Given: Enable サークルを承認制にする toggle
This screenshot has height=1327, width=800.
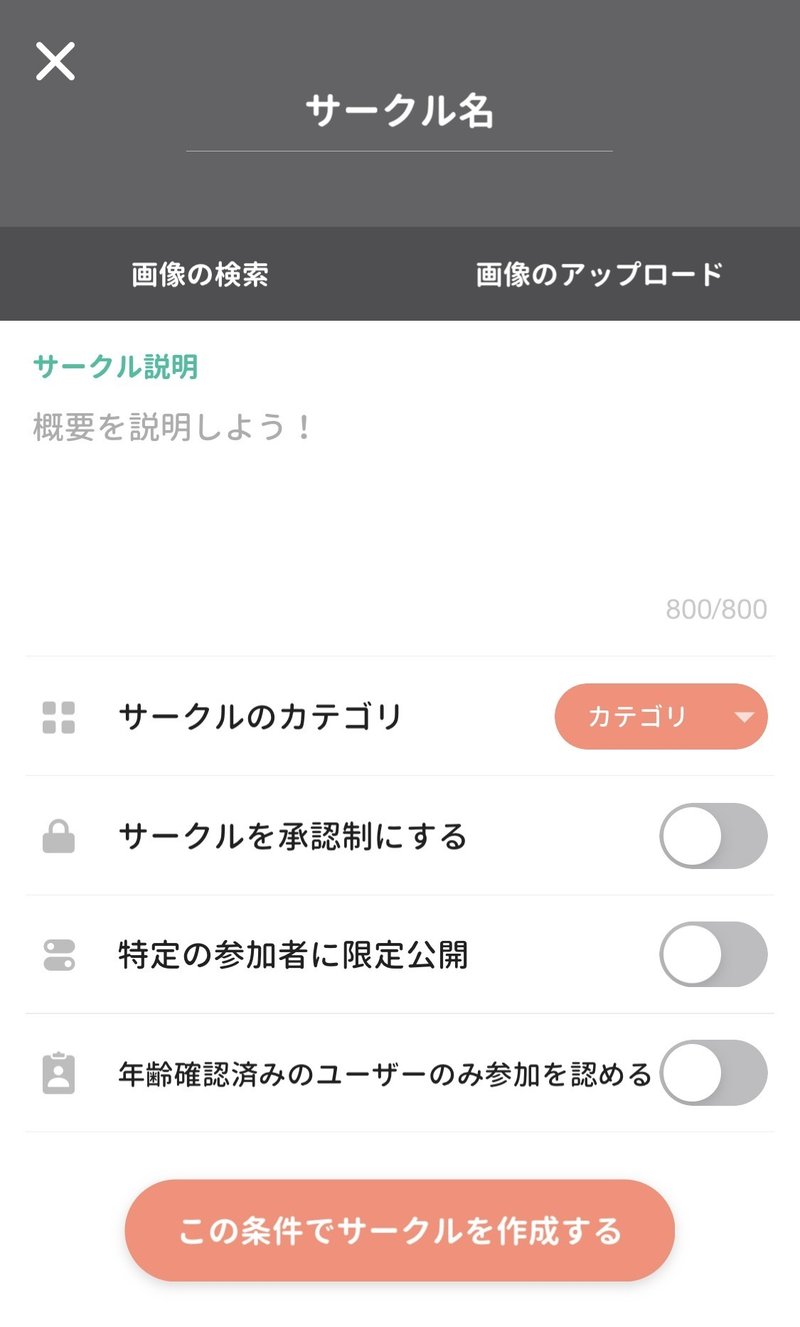Looking at the screenshot, I should pyautogui.click(x=713, y=836).
